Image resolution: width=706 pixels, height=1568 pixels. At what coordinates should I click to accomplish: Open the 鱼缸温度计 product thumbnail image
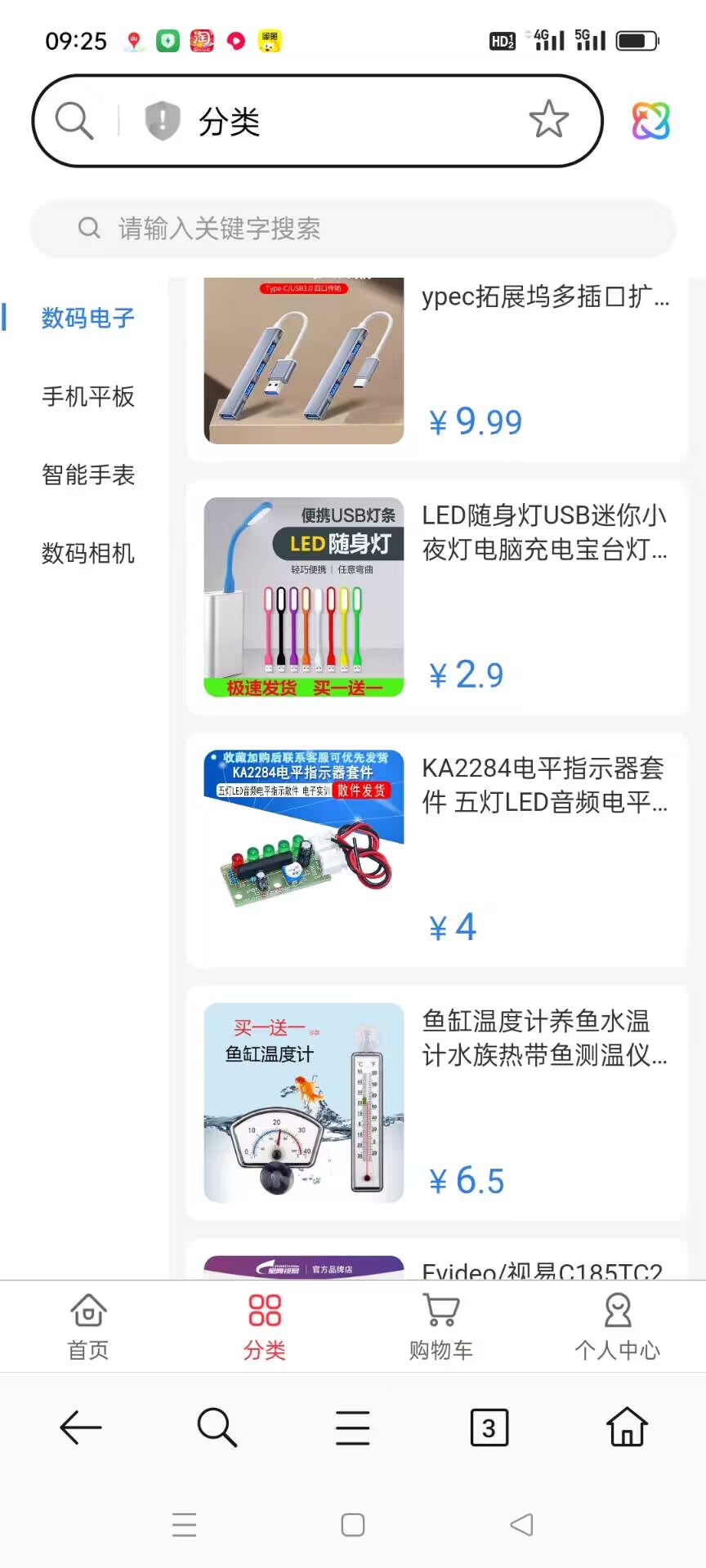click(303, 1104)
